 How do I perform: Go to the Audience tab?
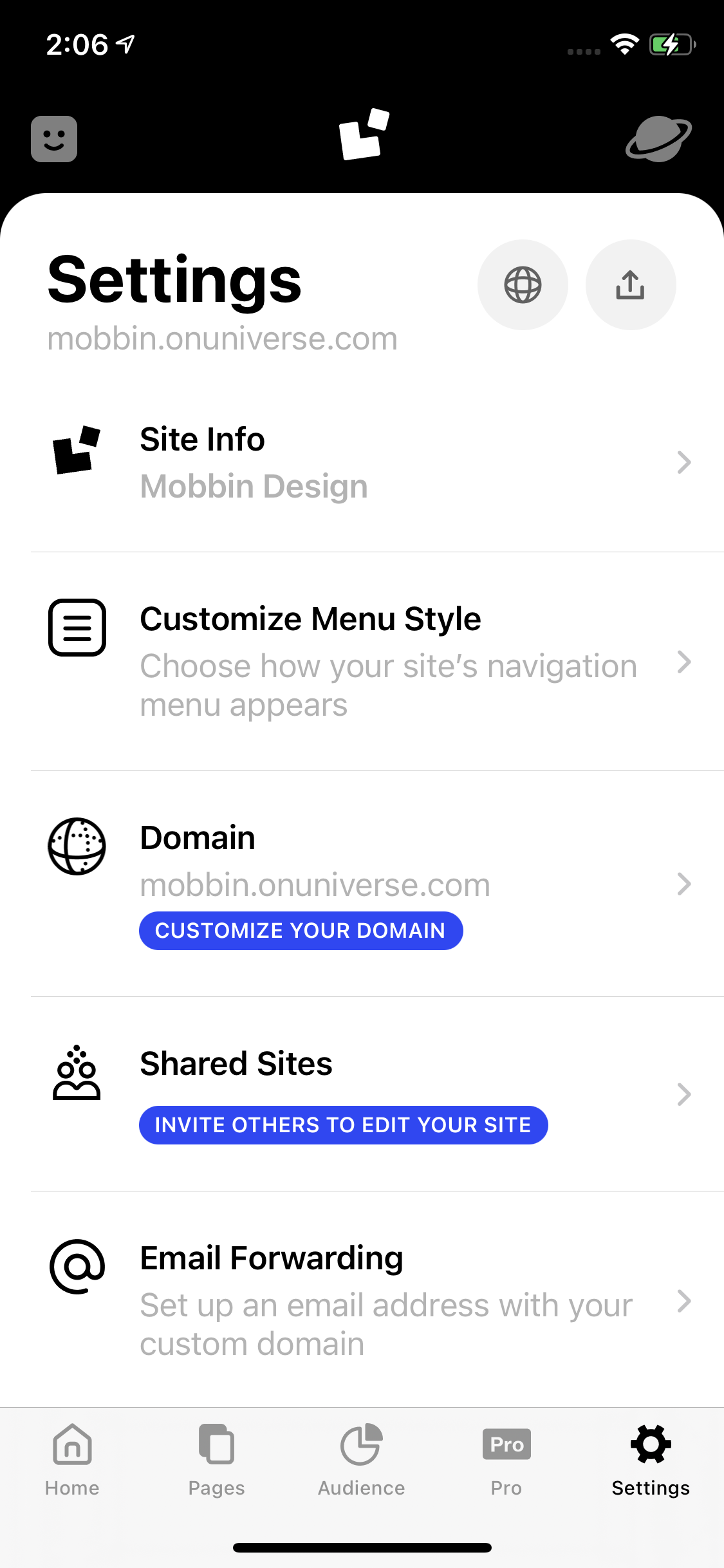tap(362, 1460)
